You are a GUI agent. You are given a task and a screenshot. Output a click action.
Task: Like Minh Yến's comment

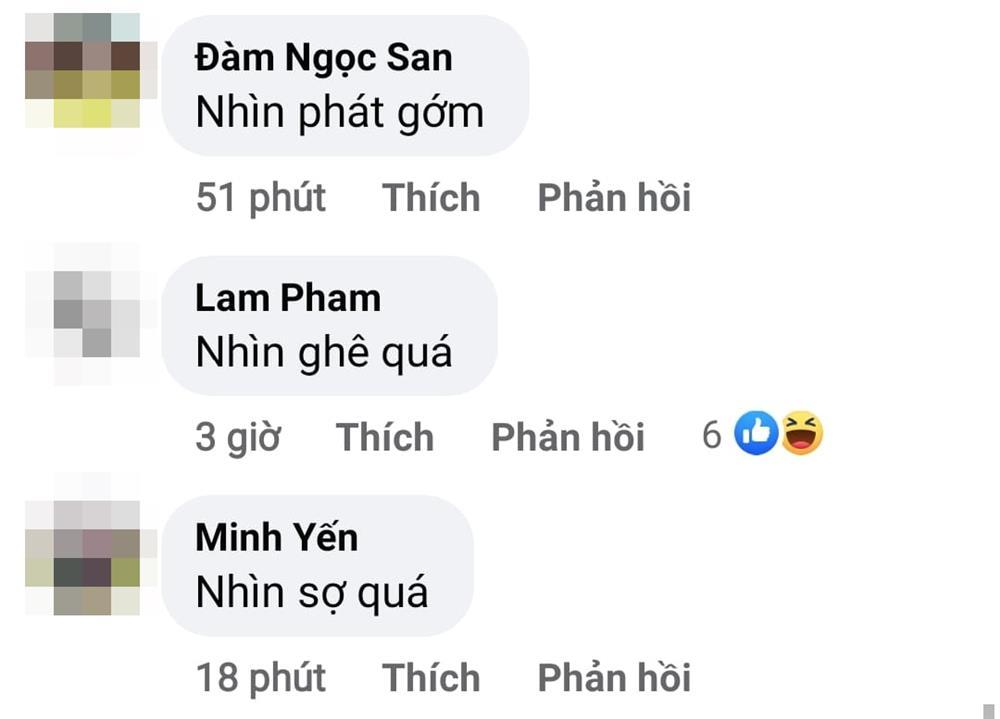pos(431,677)
